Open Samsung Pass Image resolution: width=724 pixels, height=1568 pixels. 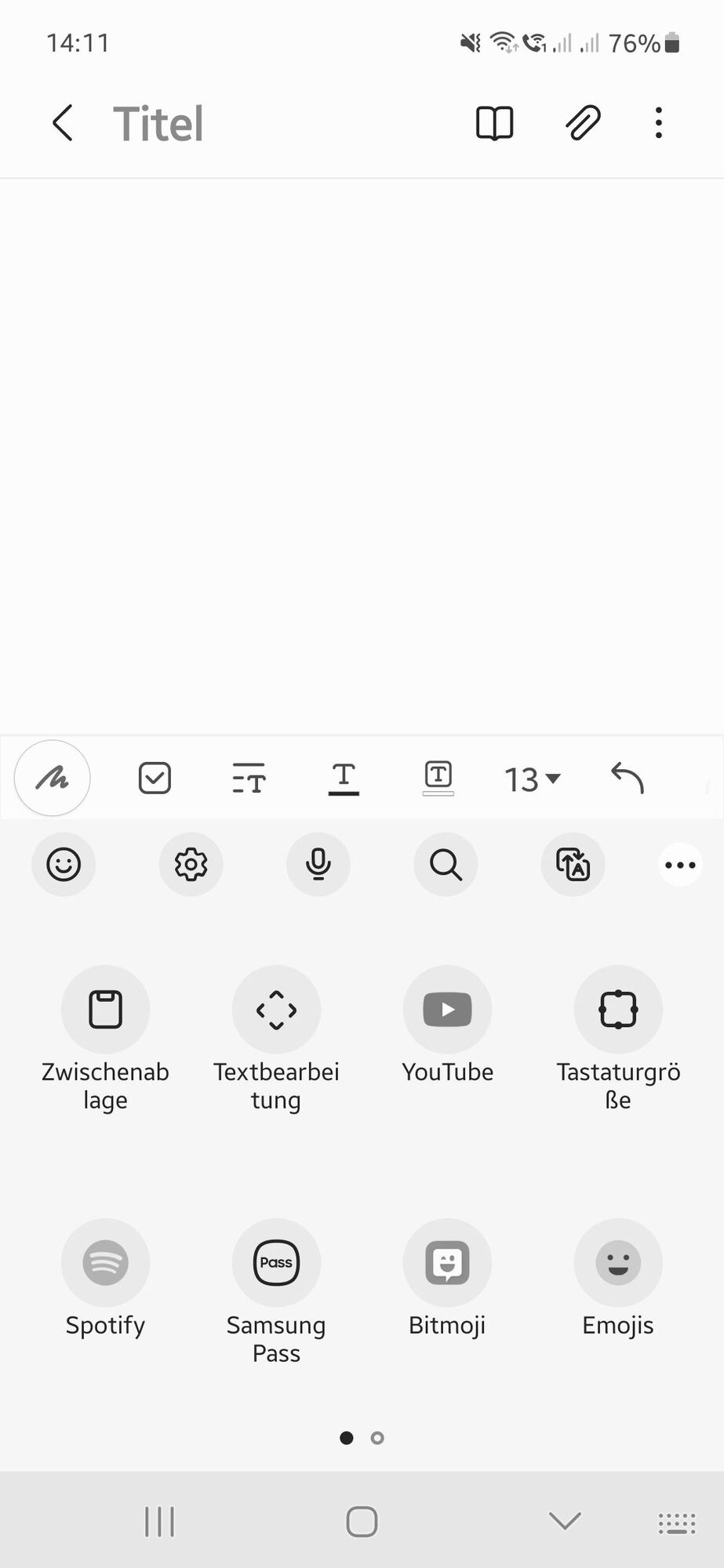pos(276,1262)
